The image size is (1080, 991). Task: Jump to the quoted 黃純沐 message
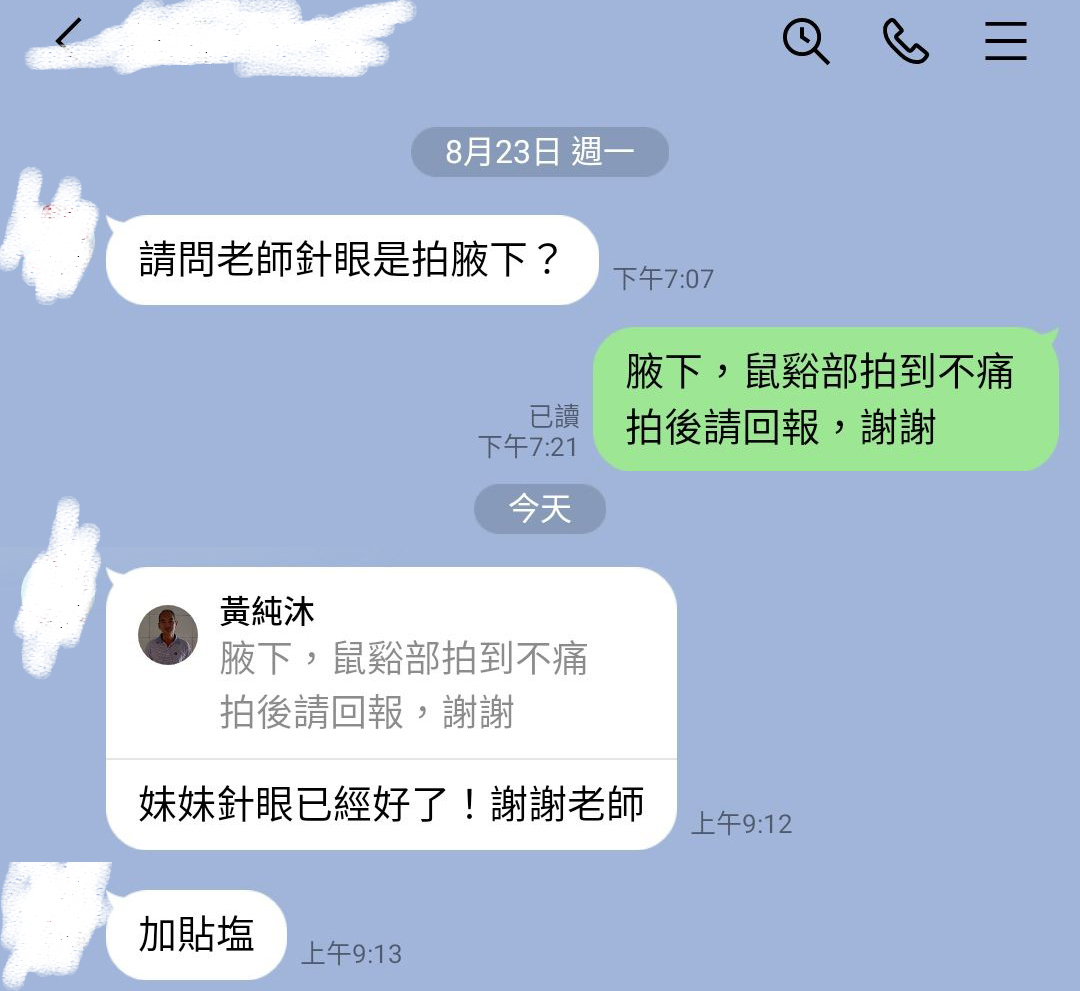click(x=390, y=664)
